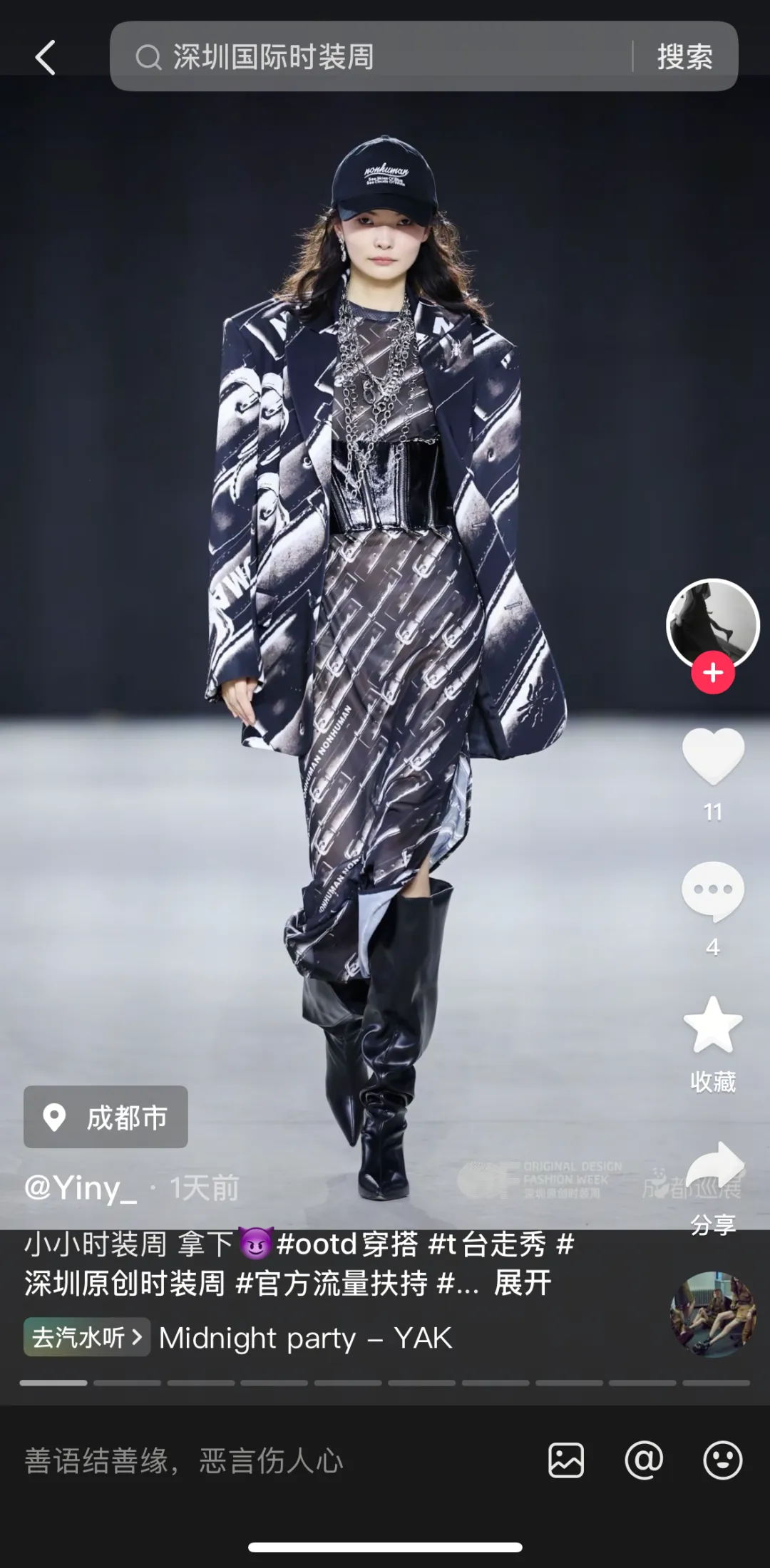Save post with the 收藏 star
770x1568 pixels.
click(712, 1026)
